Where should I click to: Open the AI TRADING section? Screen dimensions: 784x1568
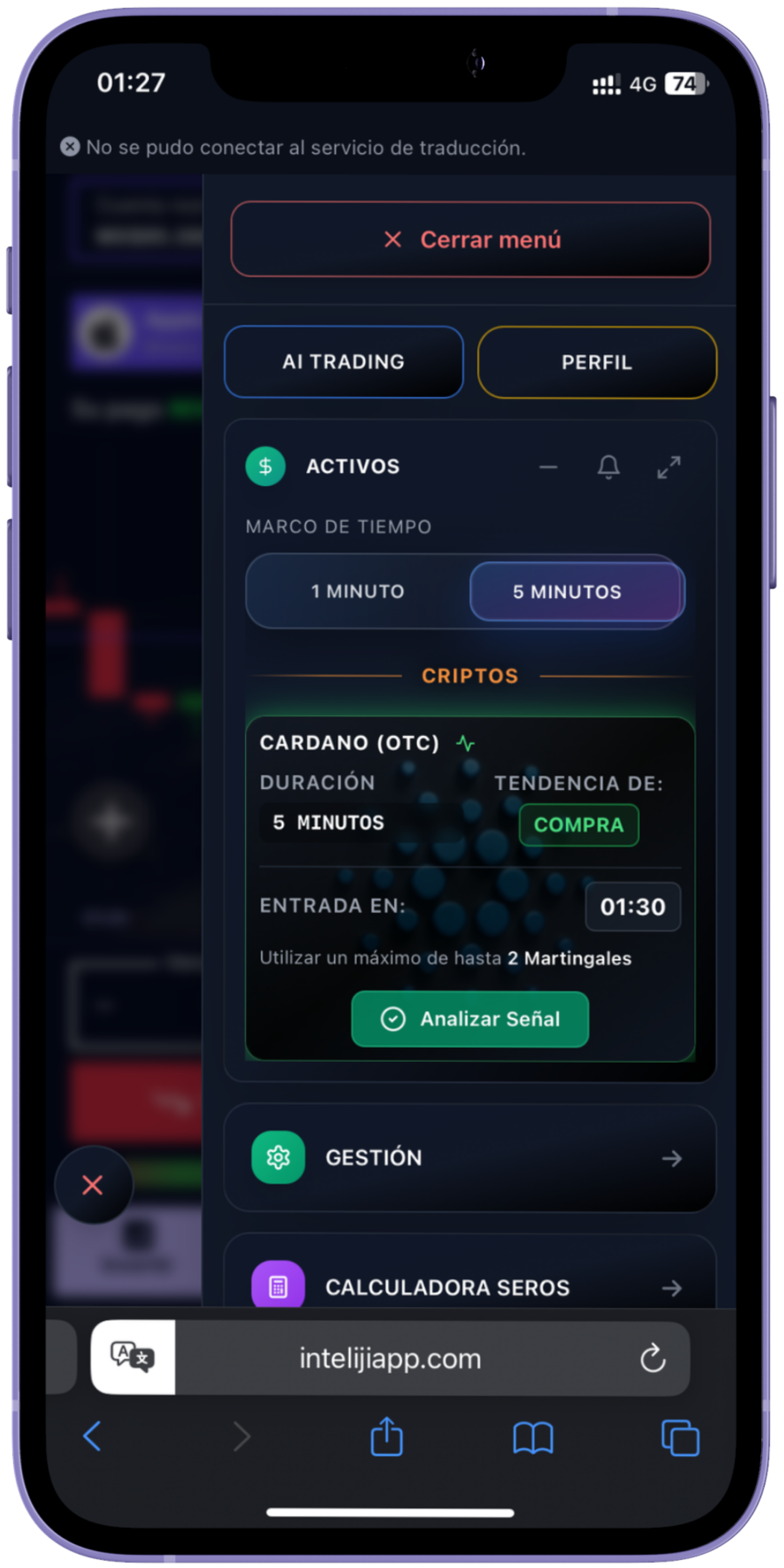coord(343,362)
